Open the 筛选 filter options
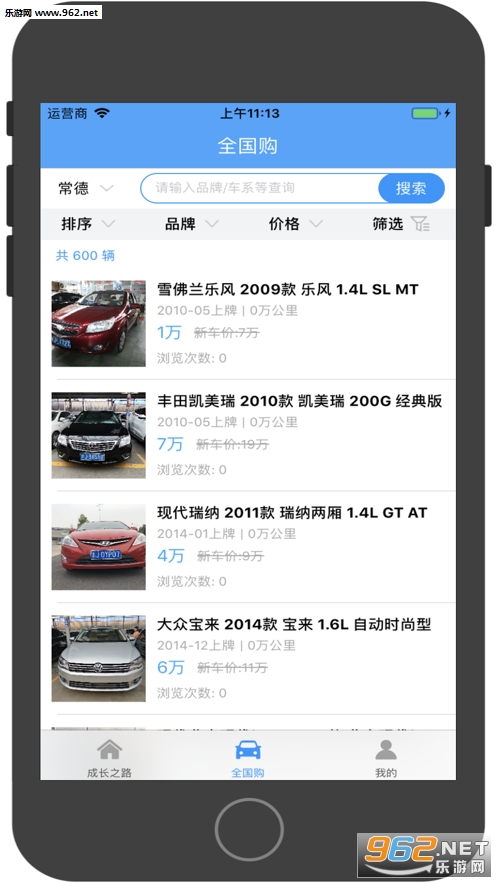Screen dimensions: 497x883 (401, 224)
